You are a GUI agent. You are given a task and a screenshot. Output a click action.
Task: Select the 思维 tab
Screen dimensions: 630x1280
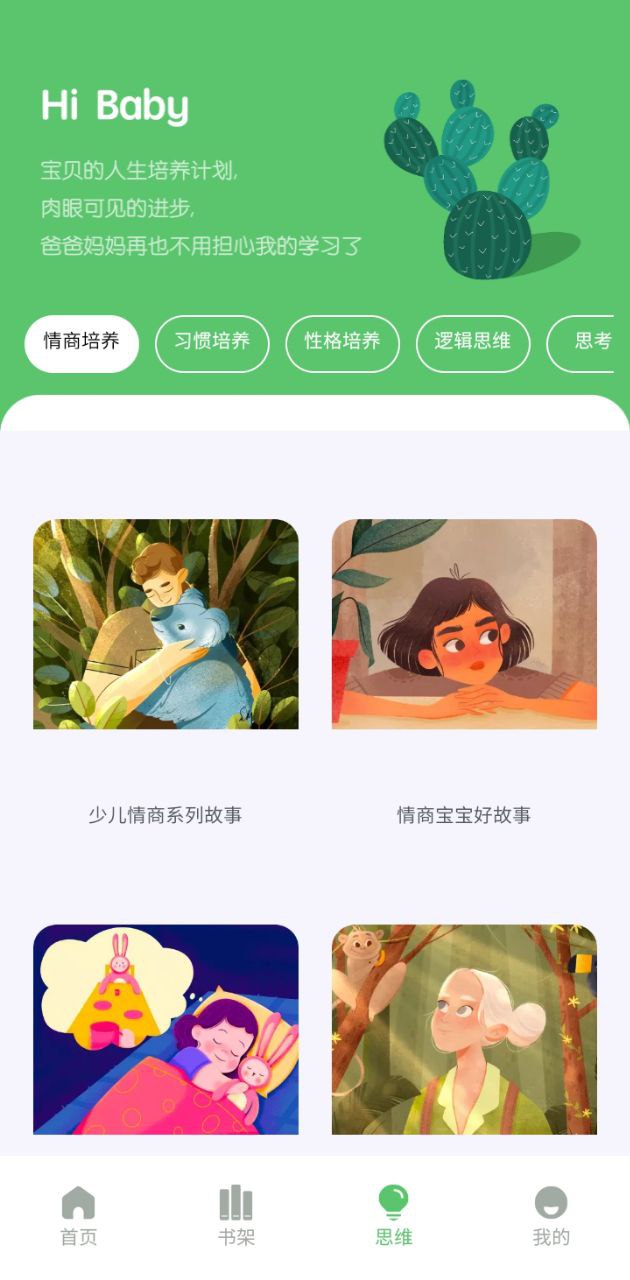[394, 1216]
